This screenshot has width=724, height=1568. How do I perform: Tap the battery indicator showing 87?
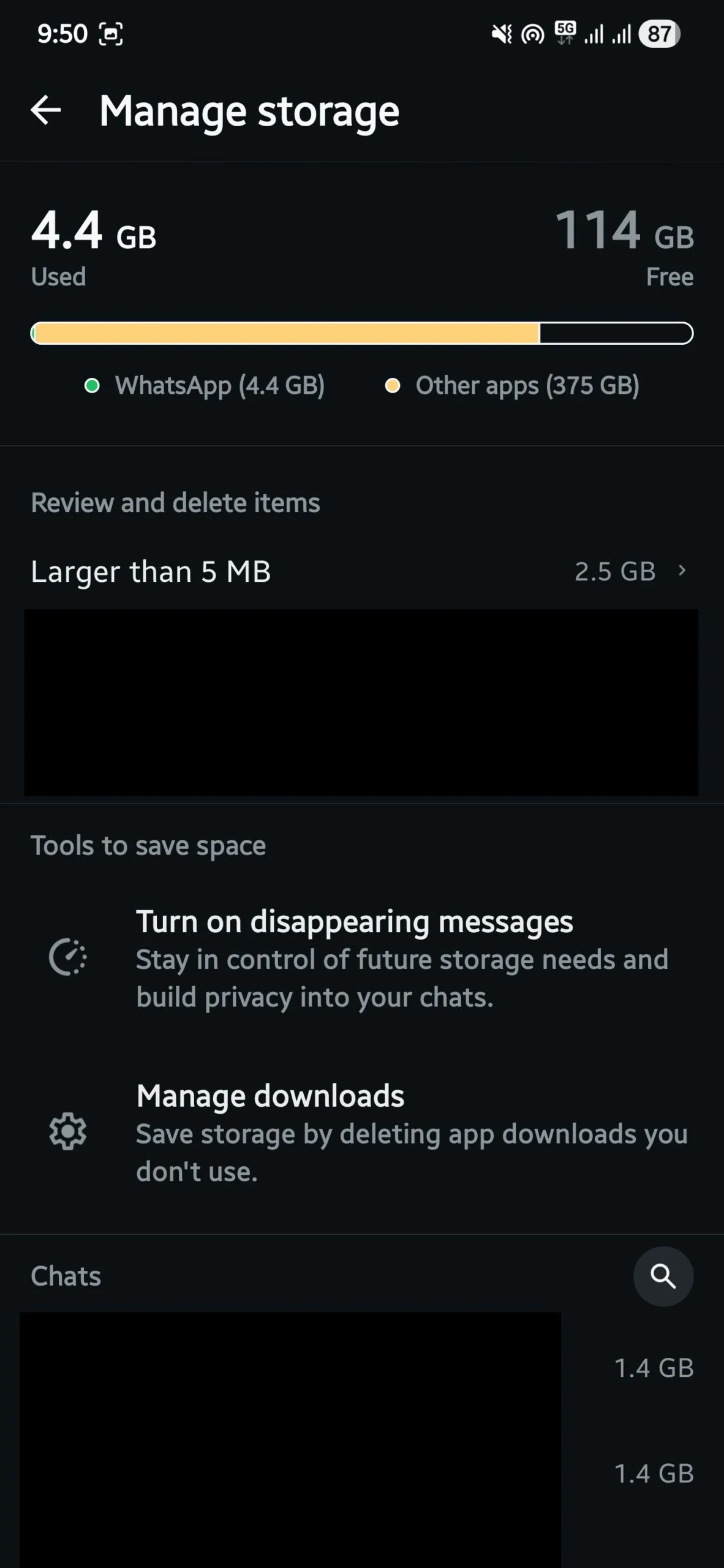(x=658, y=35)
